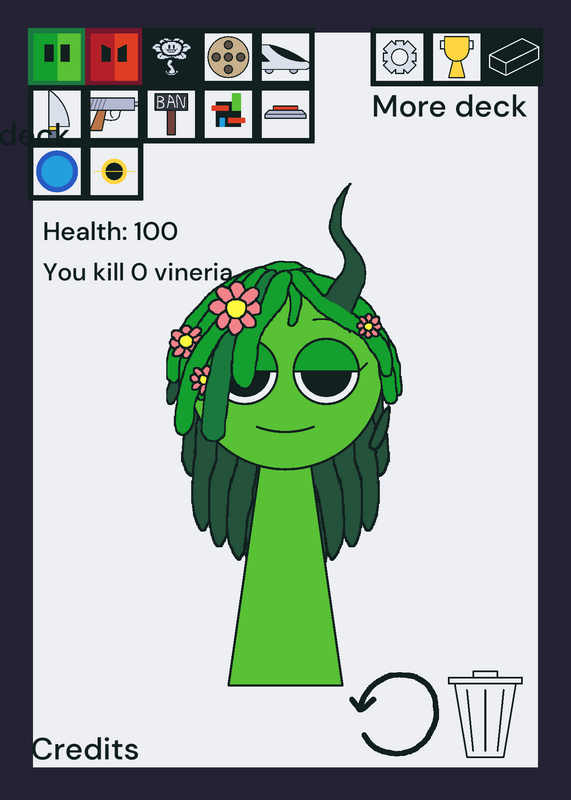The width and height of the screenshot is (571, 800).
Task: Pick the black hole eclipse item
Action: [114, 171]
